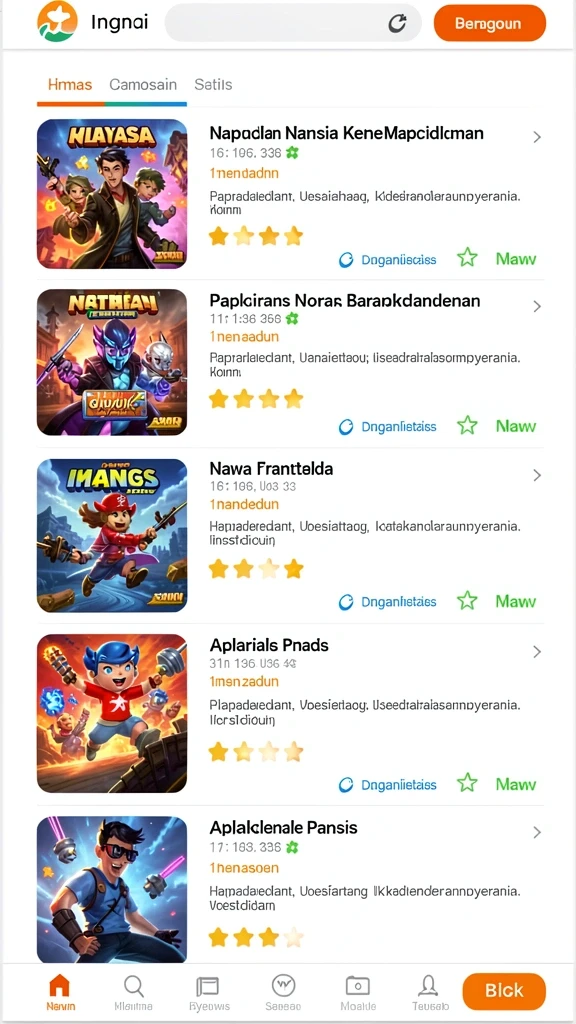This screenshot has width=576, height=1024.
Task: Tap the orange Blck button
Action: coord(504,991)
